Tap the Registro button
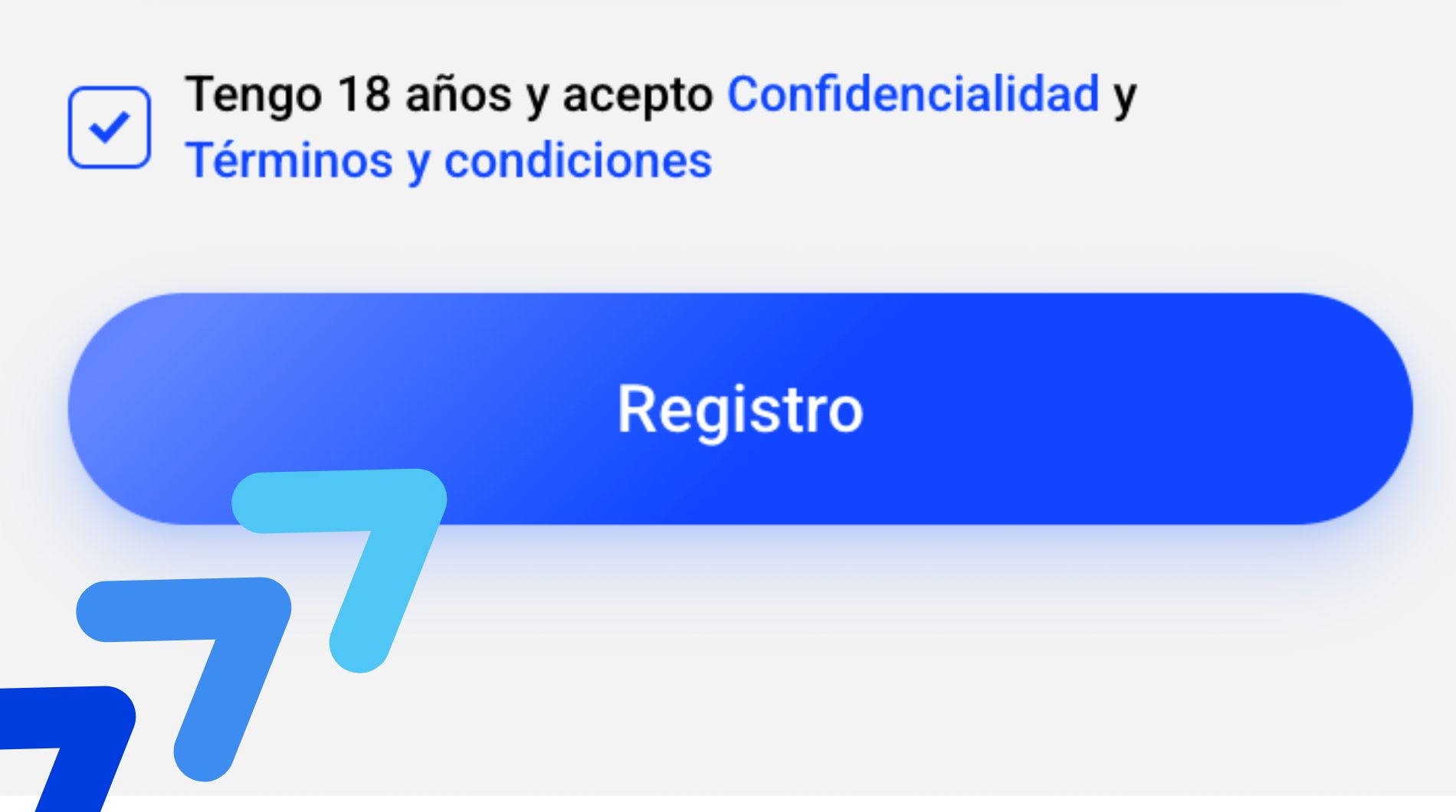 pos(739,408)
